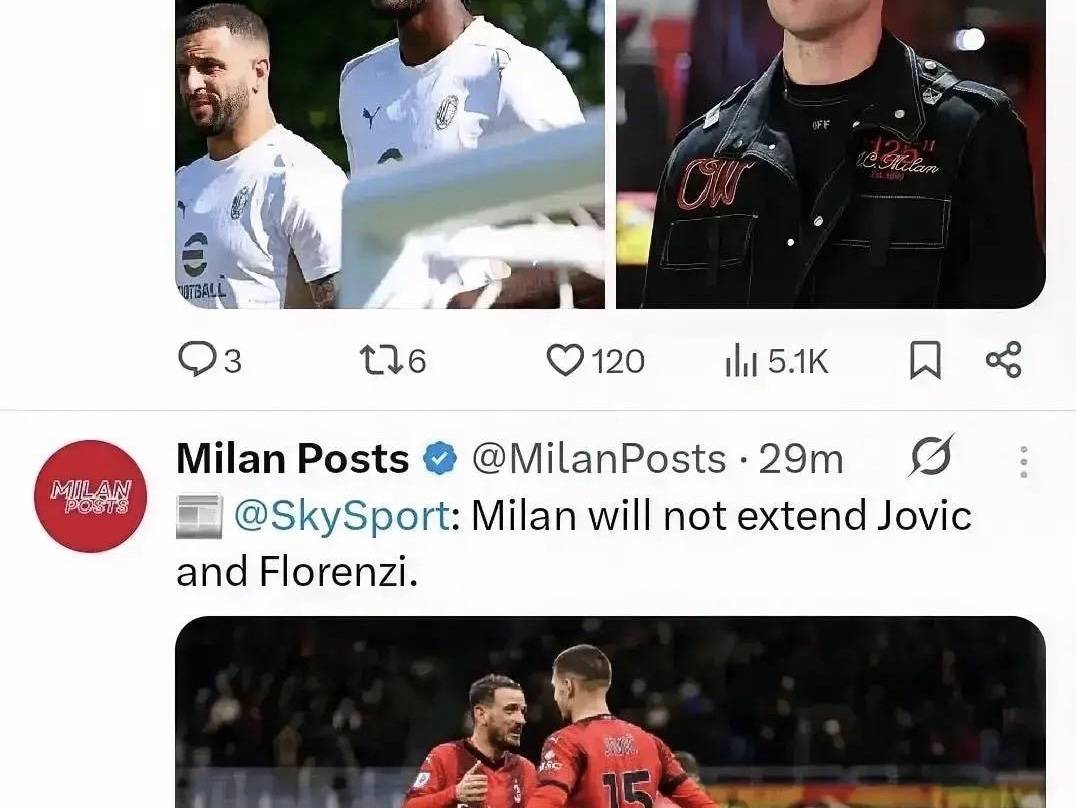Open Milan Posts profile avatar
1076x808 pixels.
(90, 496)
